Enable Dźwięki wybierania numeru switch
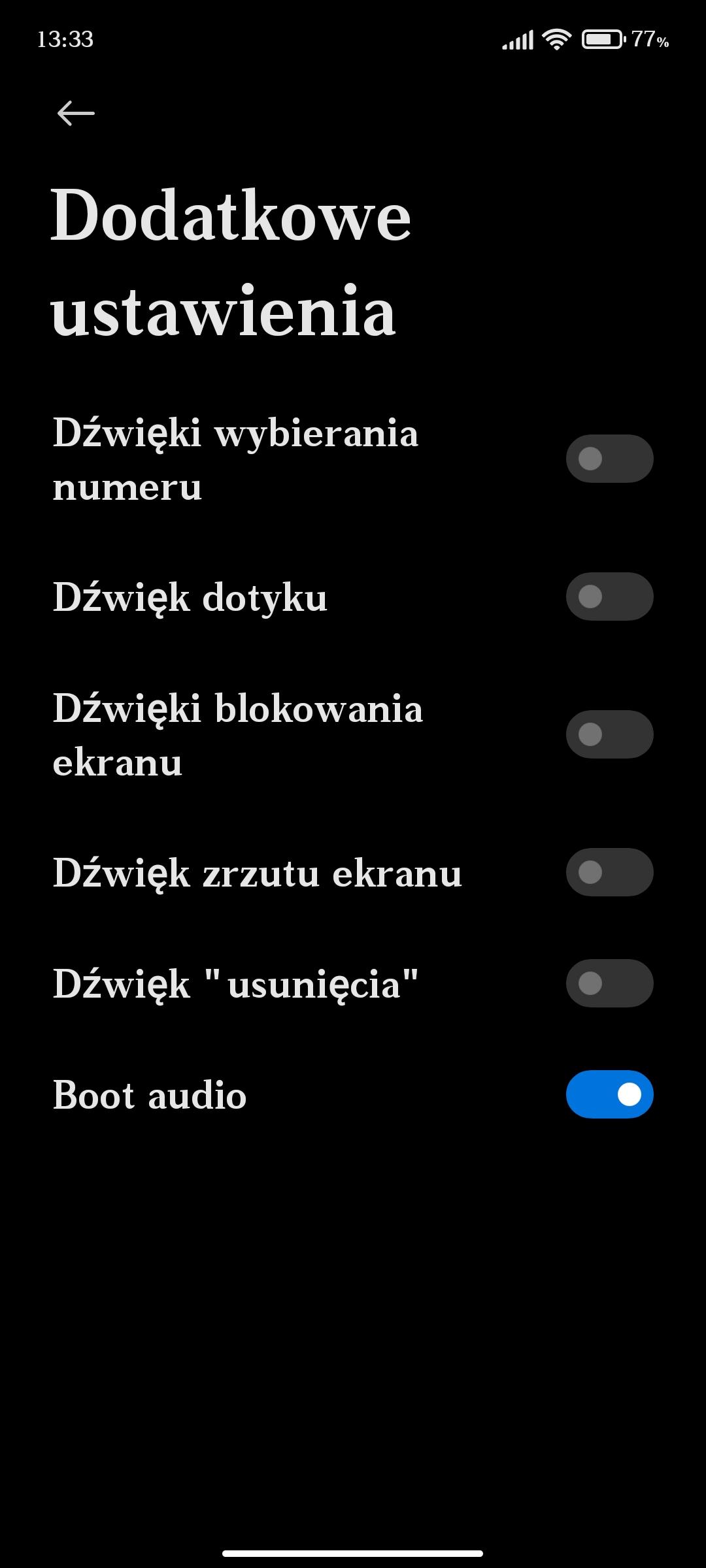Viewport: 706px width, 1568px height. coord(609,459)
